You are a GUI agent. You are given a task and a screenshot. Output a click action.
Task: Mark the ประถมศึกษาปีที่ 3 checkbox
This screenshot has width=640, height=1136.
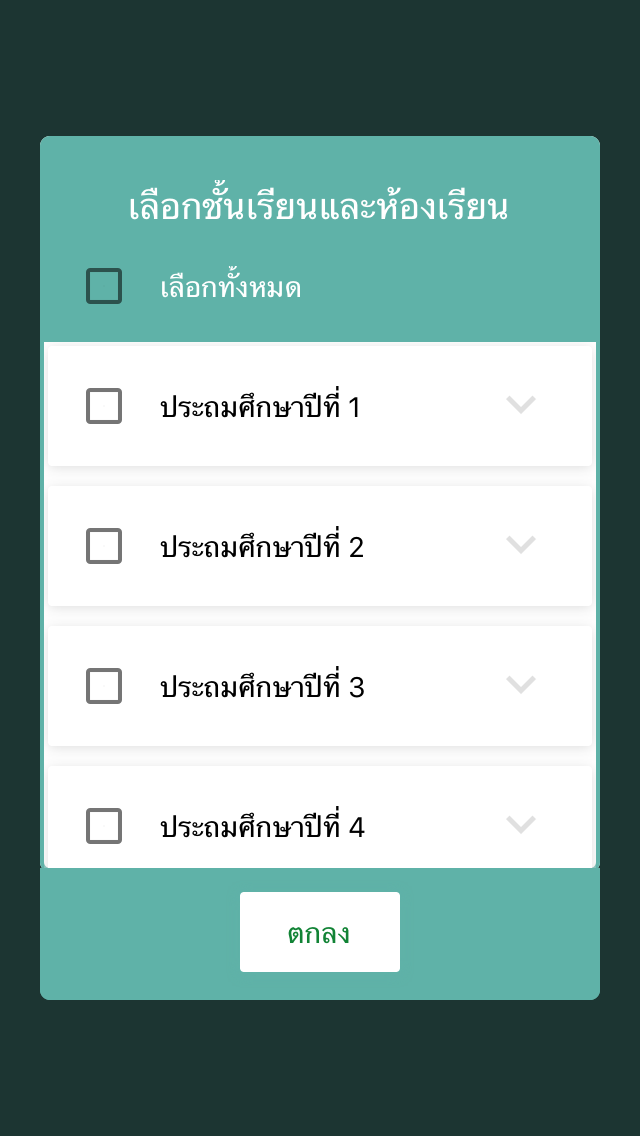(104, 686)
